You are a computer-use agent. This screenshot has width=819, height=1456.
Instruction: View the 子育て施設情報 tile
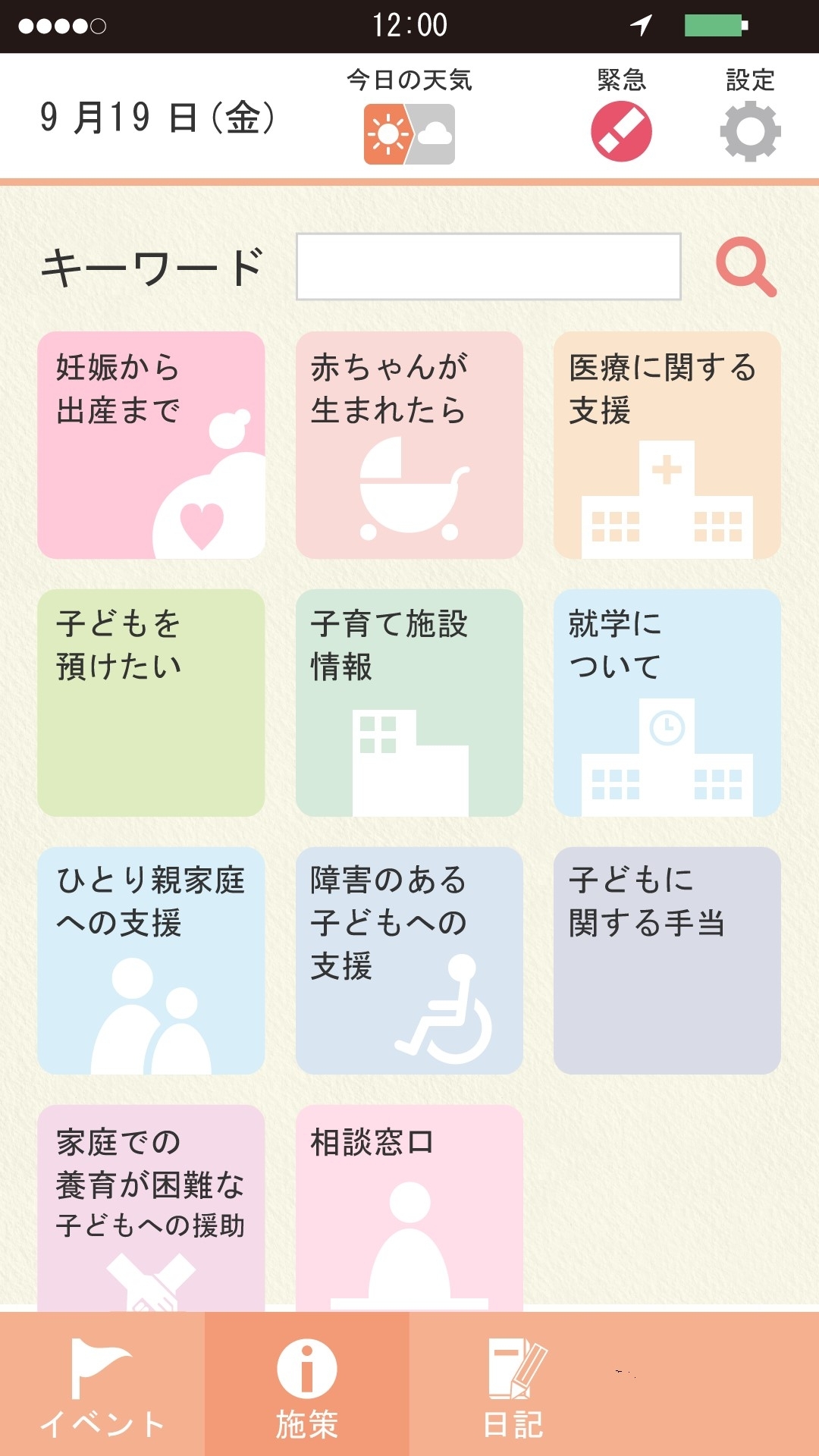pos(409,703)
